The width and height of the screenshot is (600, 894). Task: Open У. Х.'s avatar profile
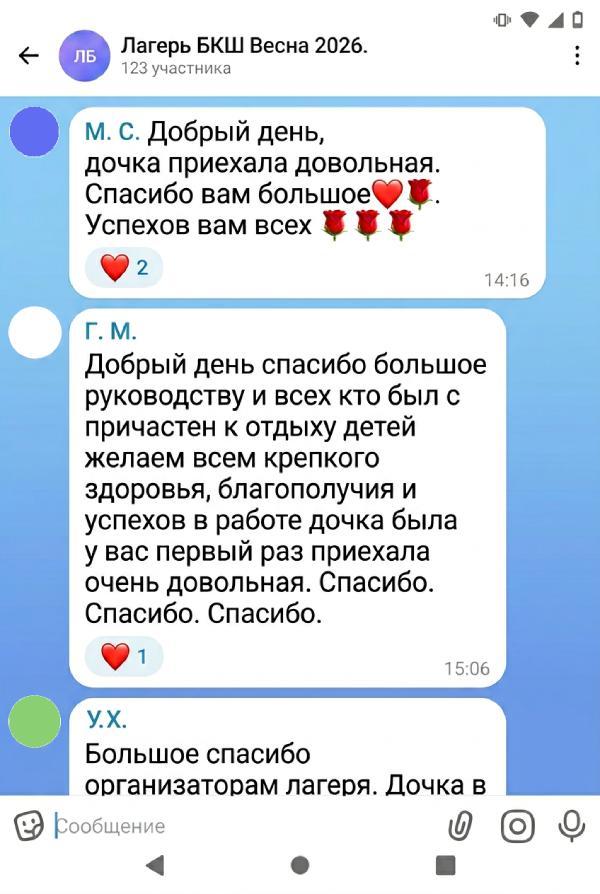tap(34, 722)
